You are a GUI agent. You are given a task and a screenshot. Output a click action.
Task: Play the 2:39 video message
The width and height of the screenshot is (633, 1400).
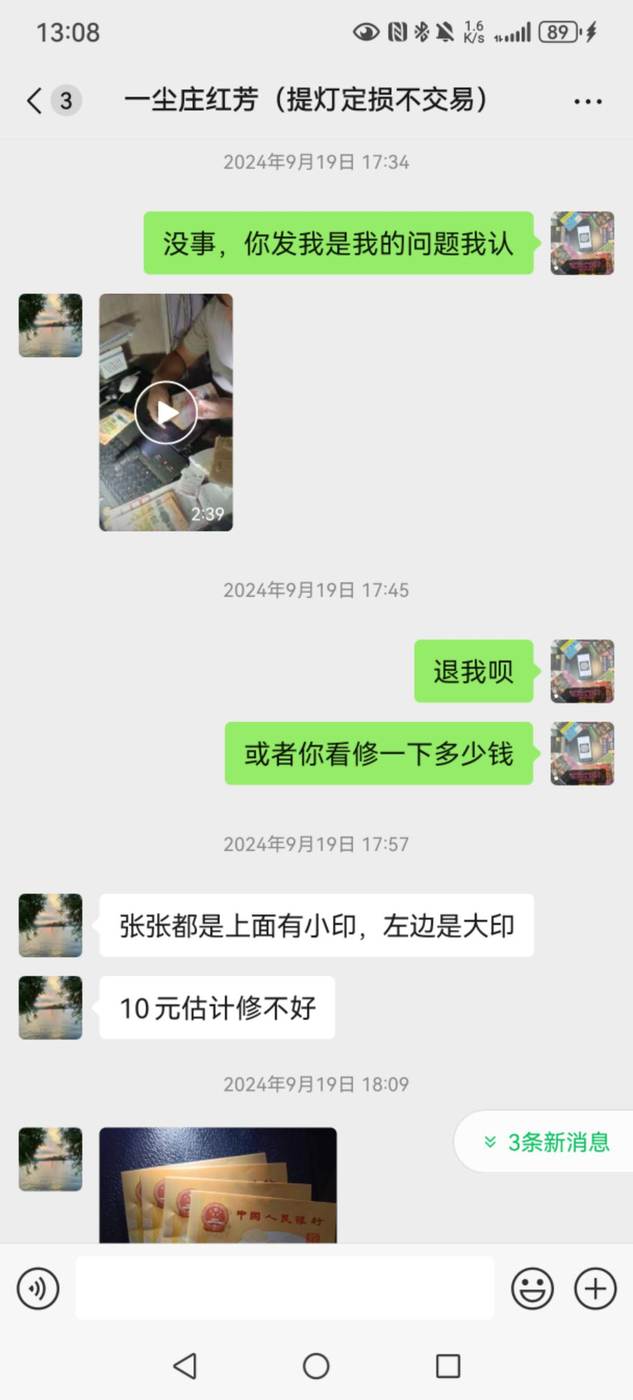[166, 412]
